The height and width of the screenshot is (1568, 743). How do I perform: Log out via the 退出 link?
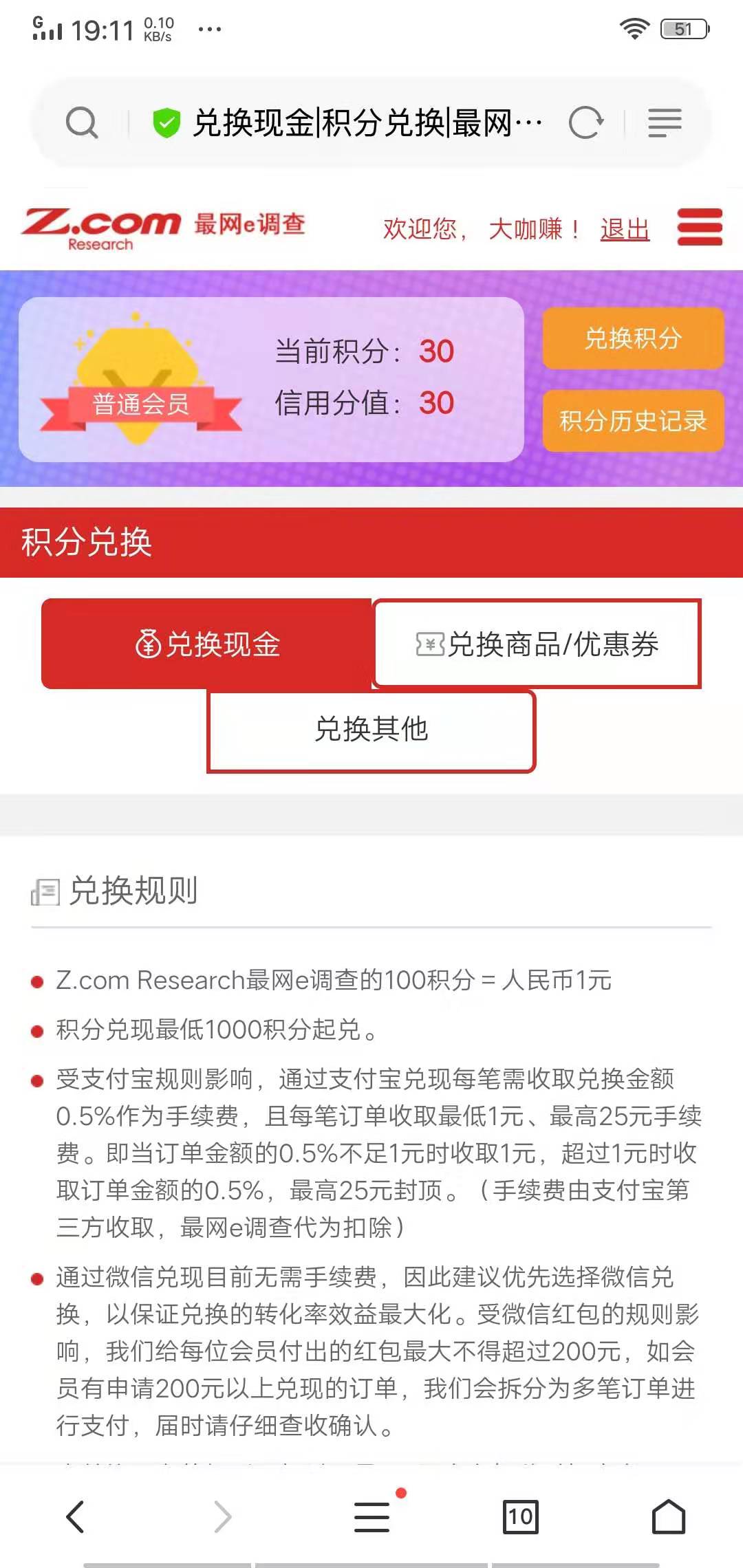pyautogui.click(x=624, y=228)
